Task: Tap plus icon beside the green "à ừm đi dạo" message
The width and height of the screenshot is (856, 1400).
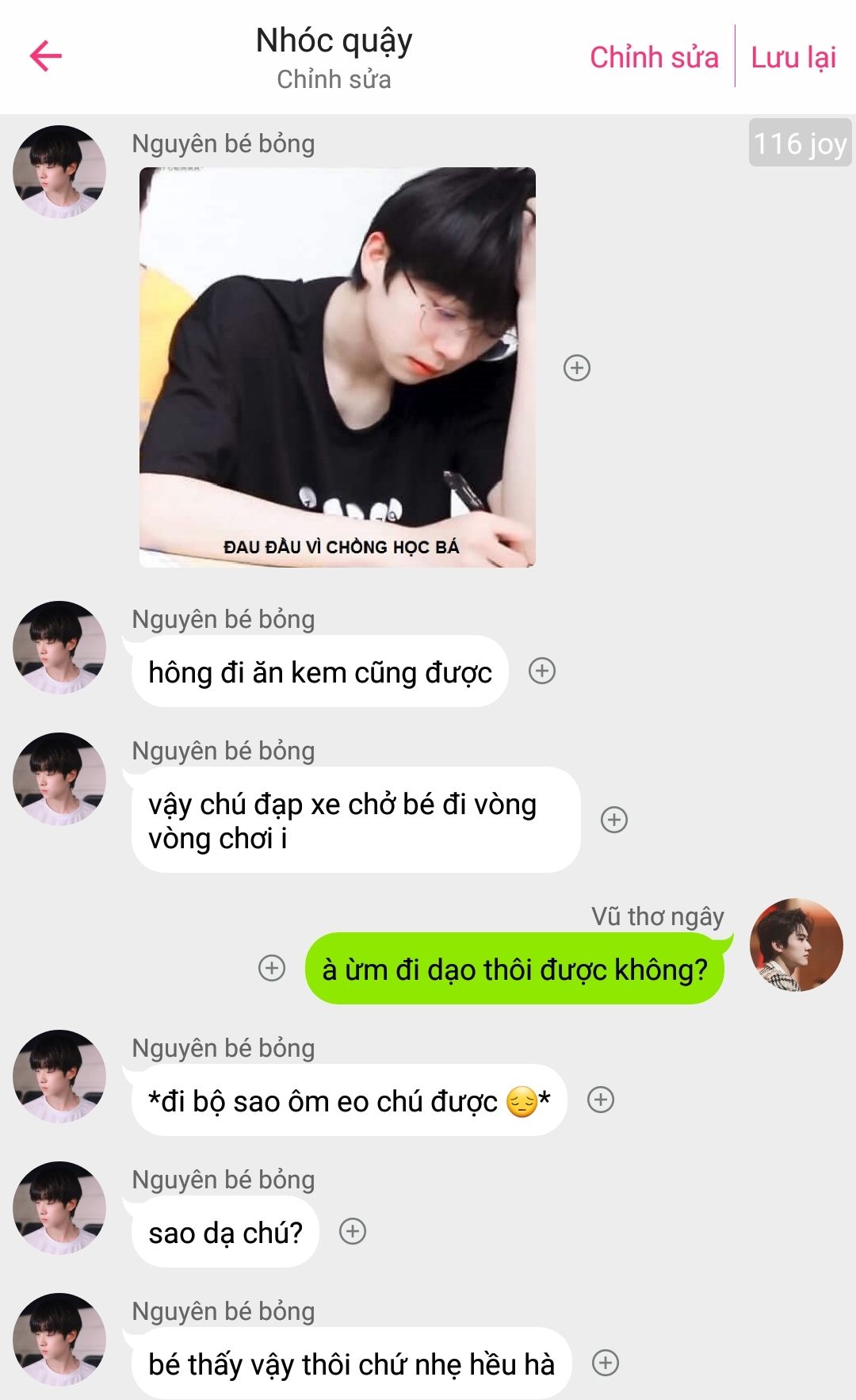Action: click(x=272, y=968)
